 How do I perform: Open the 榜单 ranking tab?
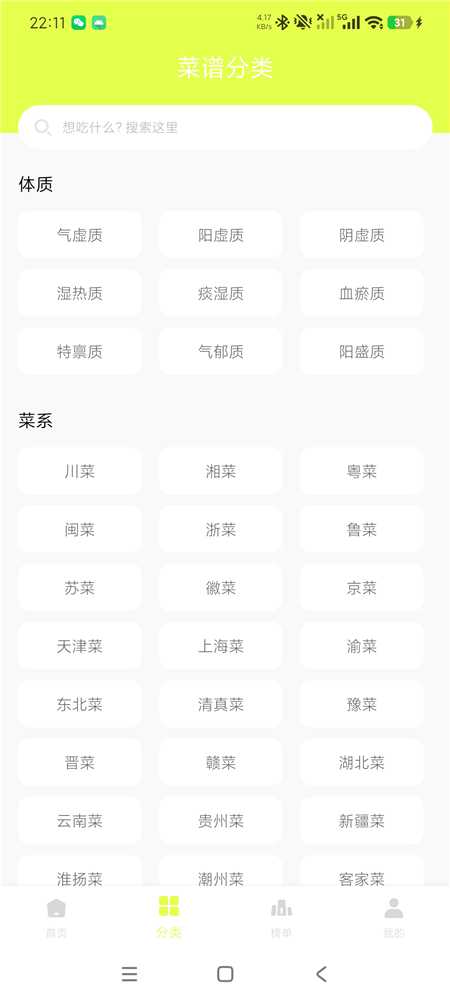281,918
